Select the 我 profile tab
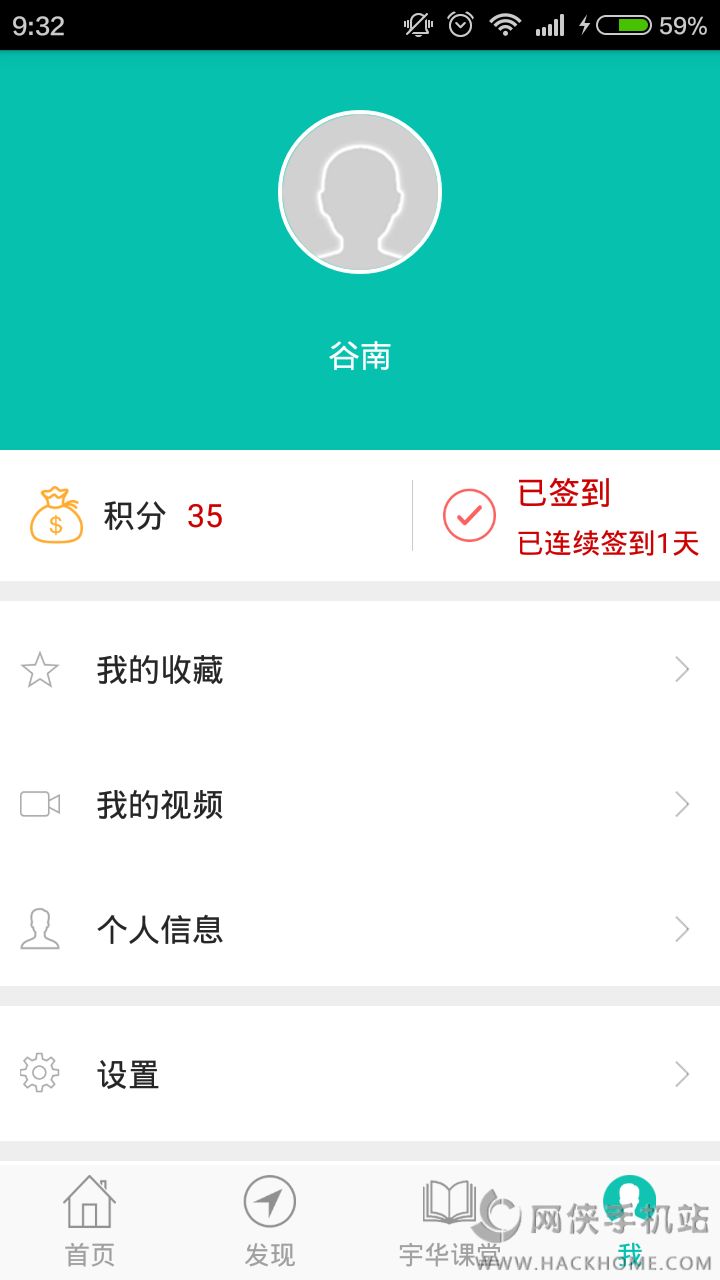Viewport: 720px width, 1280px height. [x=630, y=1220]
